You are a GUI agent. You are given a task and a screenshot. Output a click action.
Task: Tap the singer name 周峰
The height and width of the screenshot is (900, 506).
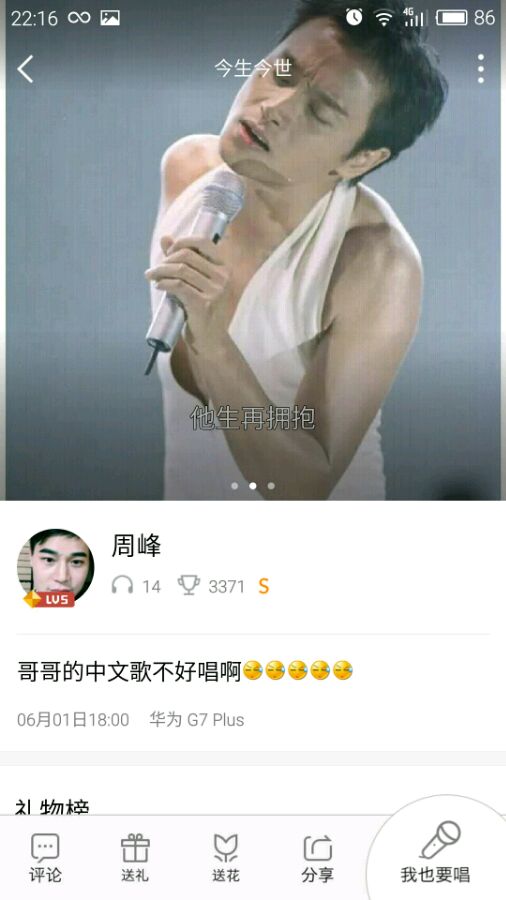pos(136,545)
